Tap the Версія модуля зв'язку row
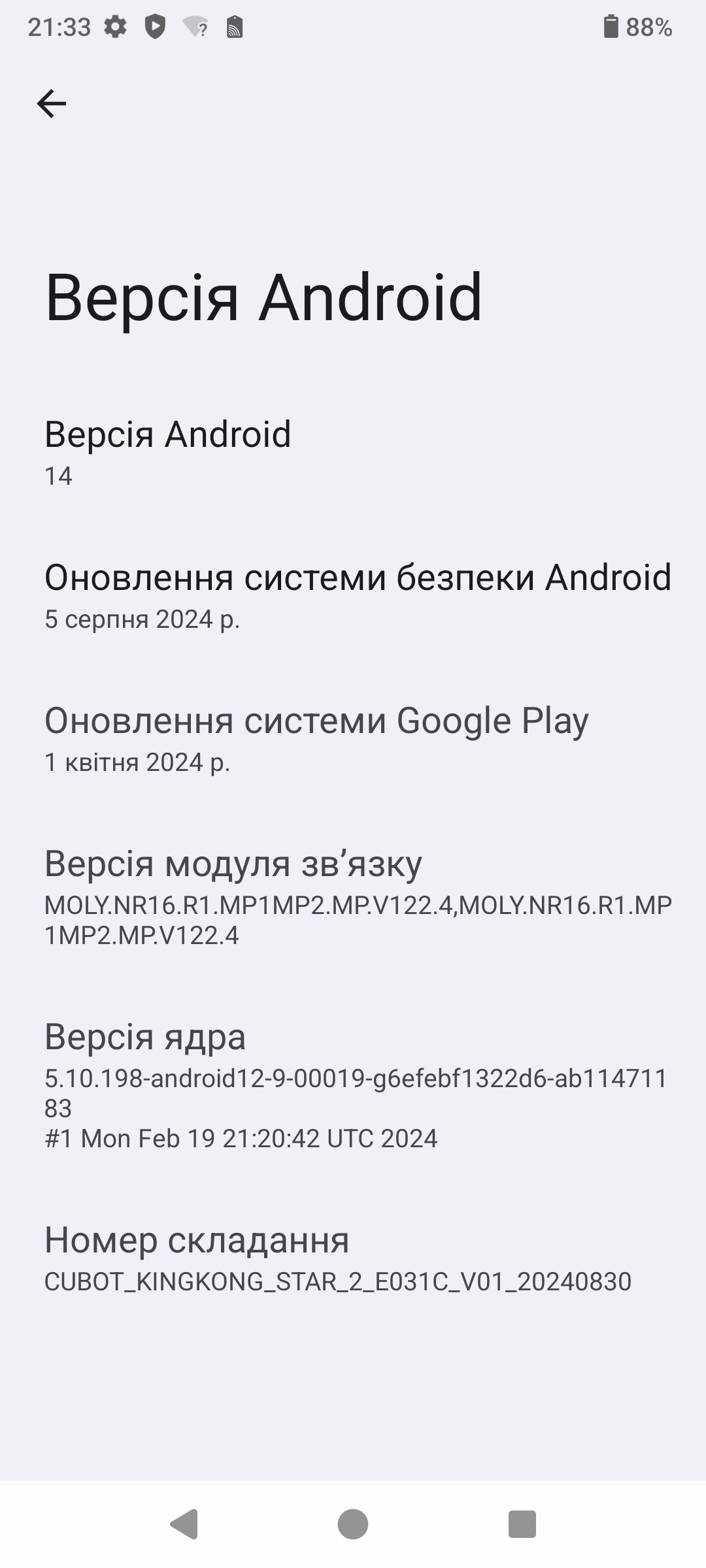 coord(353,897)
